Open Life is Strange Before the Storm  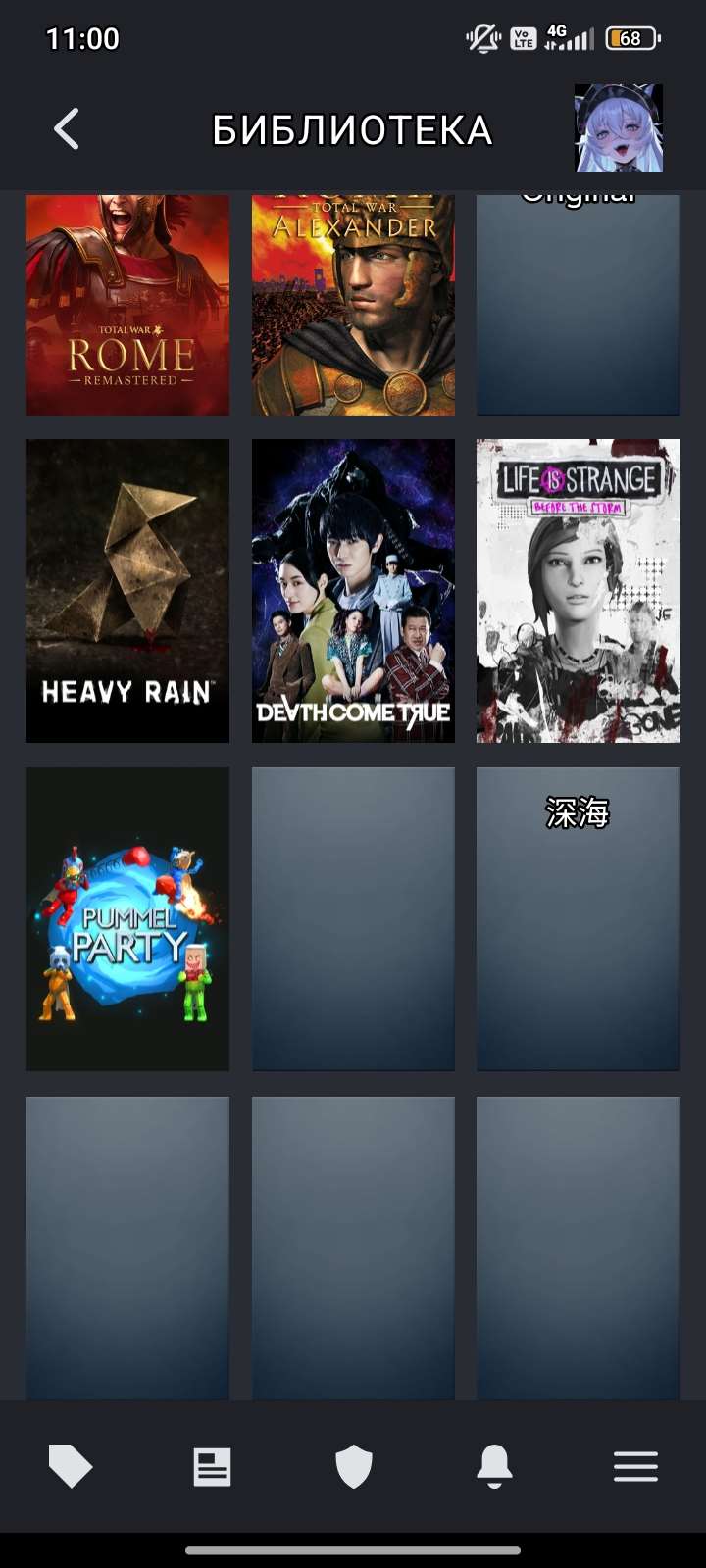click(x=578, y=590)
